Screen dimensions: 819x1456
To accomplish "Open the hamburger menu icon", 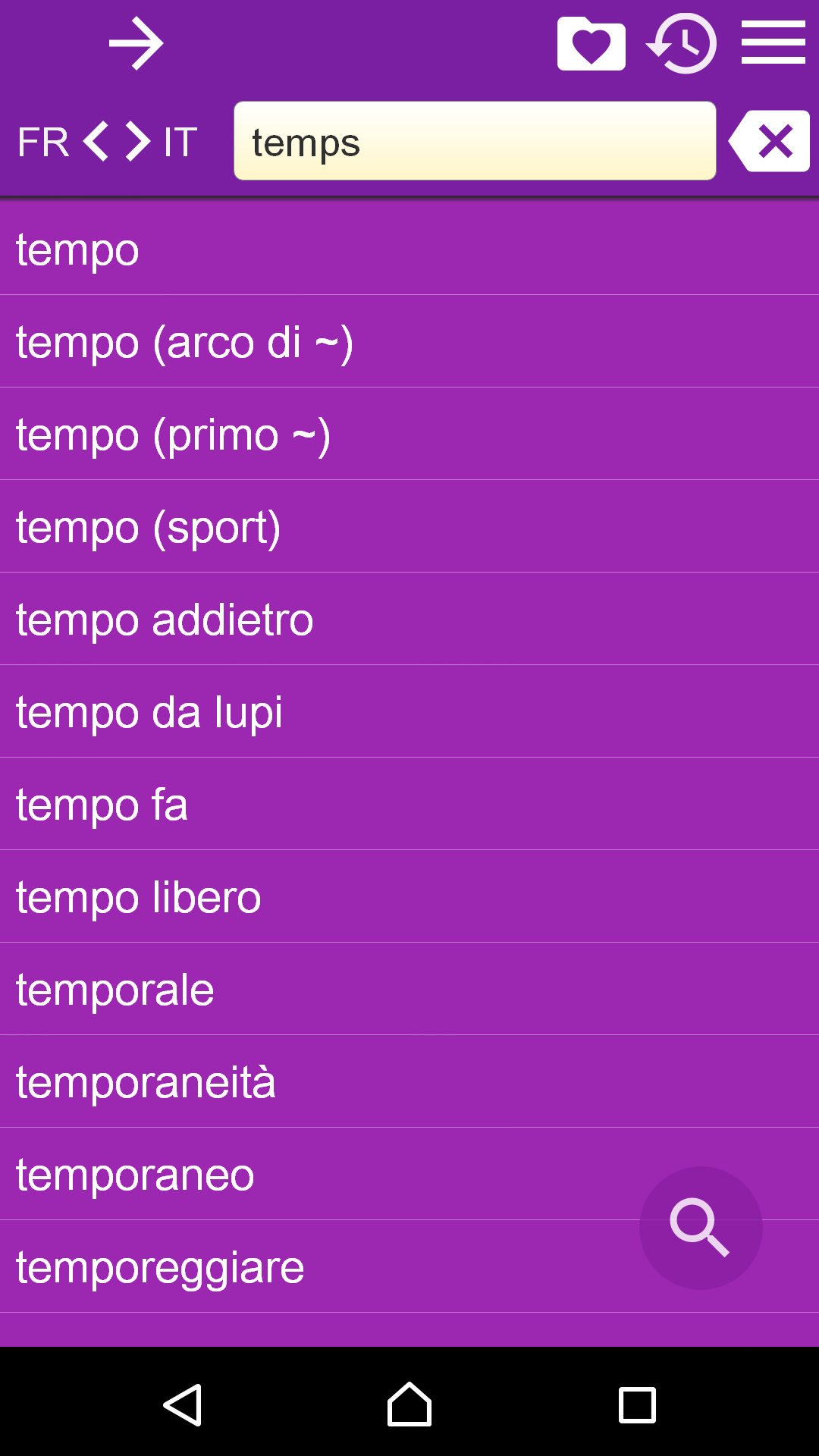I will pyautogui.click(x=774, y=43).
